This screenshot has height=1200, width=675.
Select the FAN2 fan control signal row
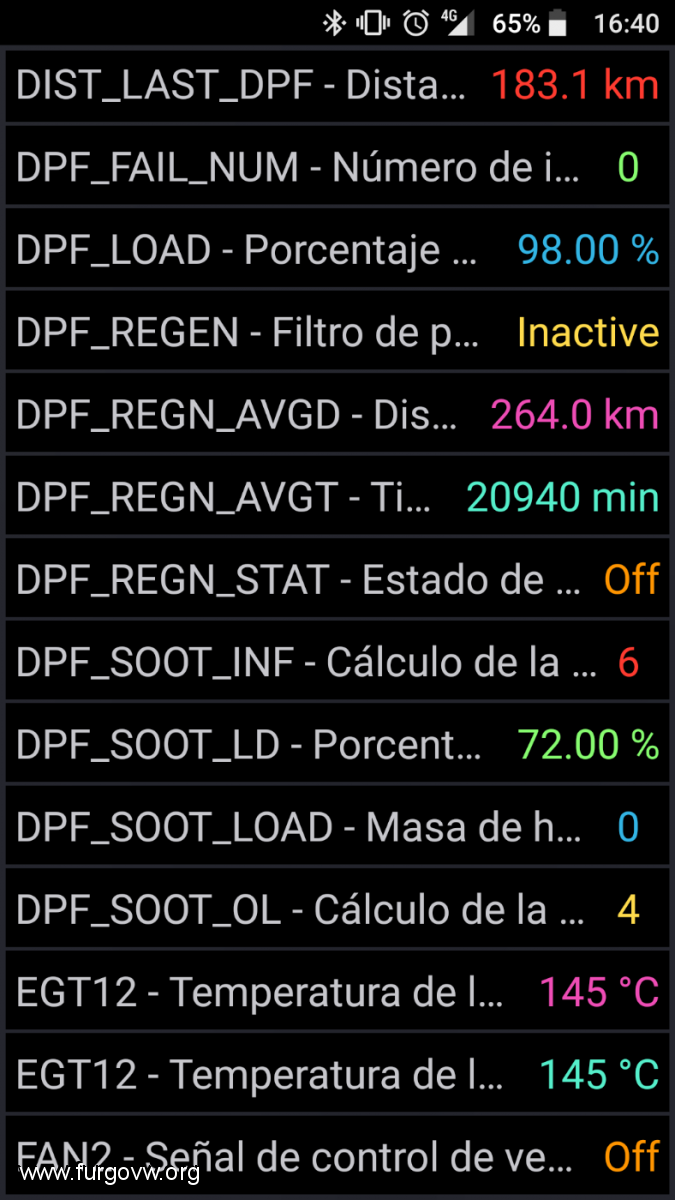click(x=337, y=1156)
